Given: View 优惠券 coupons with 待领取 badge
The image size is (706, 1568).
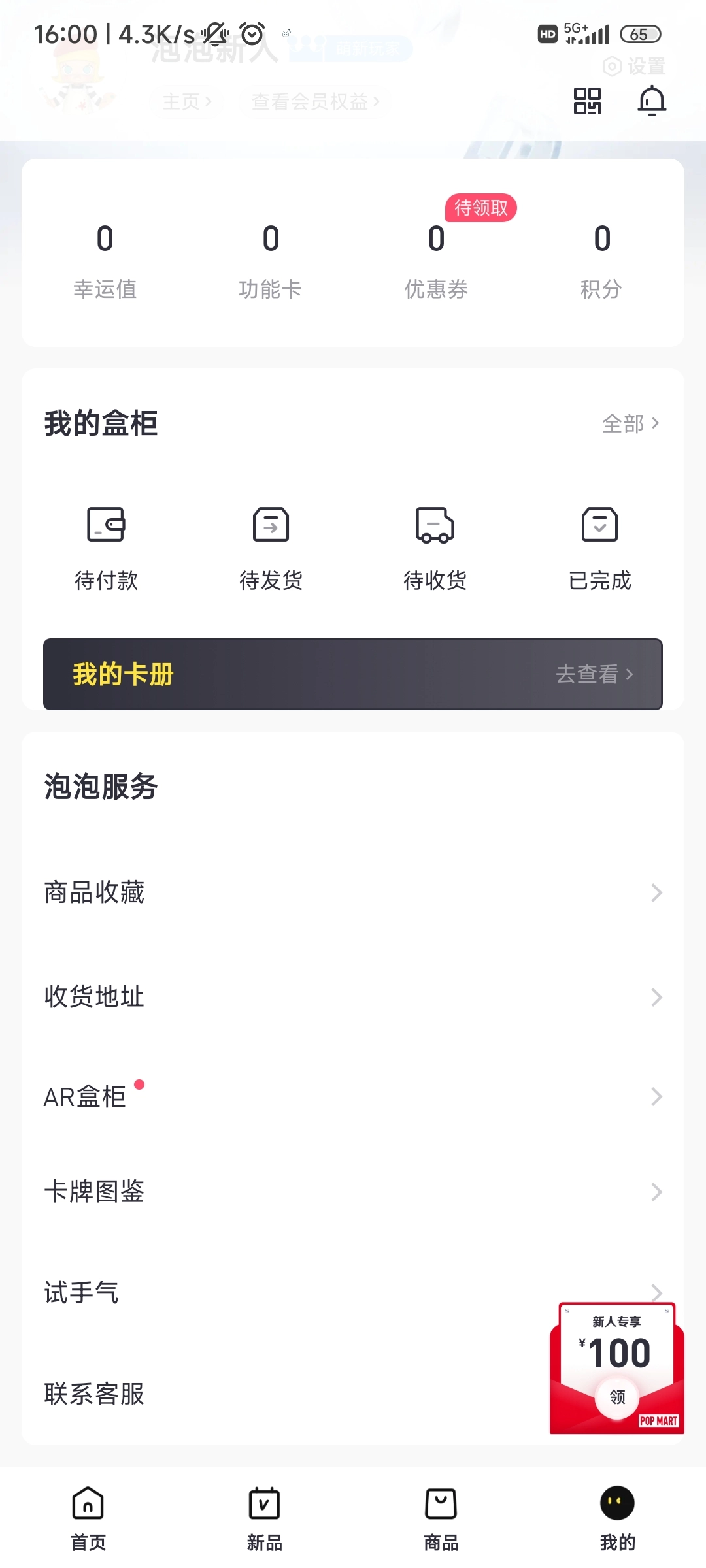Looking at the screenshot, I should [x=436, y=258].
